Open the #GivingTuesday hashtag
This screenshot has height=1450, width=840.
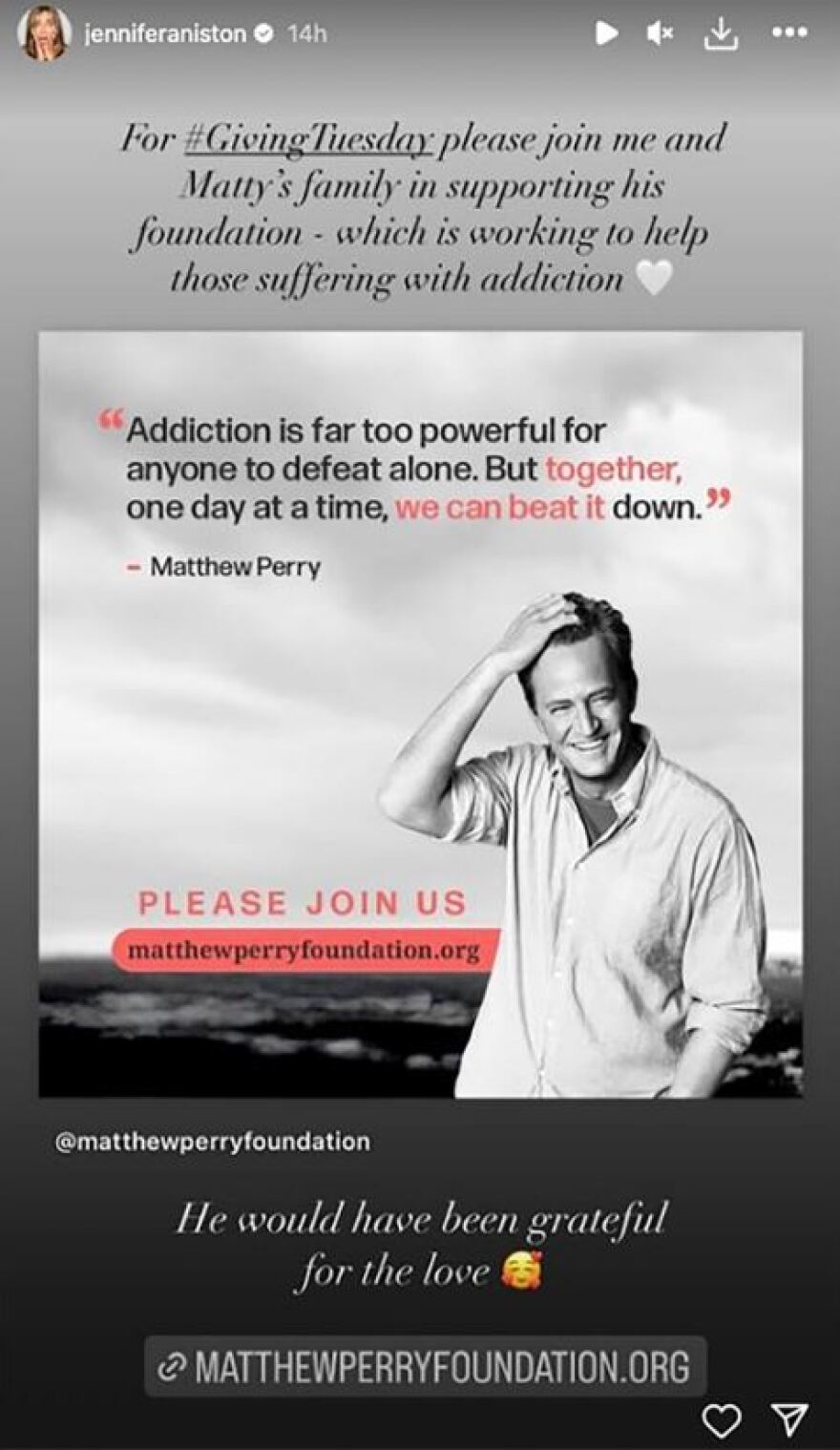tap(306, 138)
